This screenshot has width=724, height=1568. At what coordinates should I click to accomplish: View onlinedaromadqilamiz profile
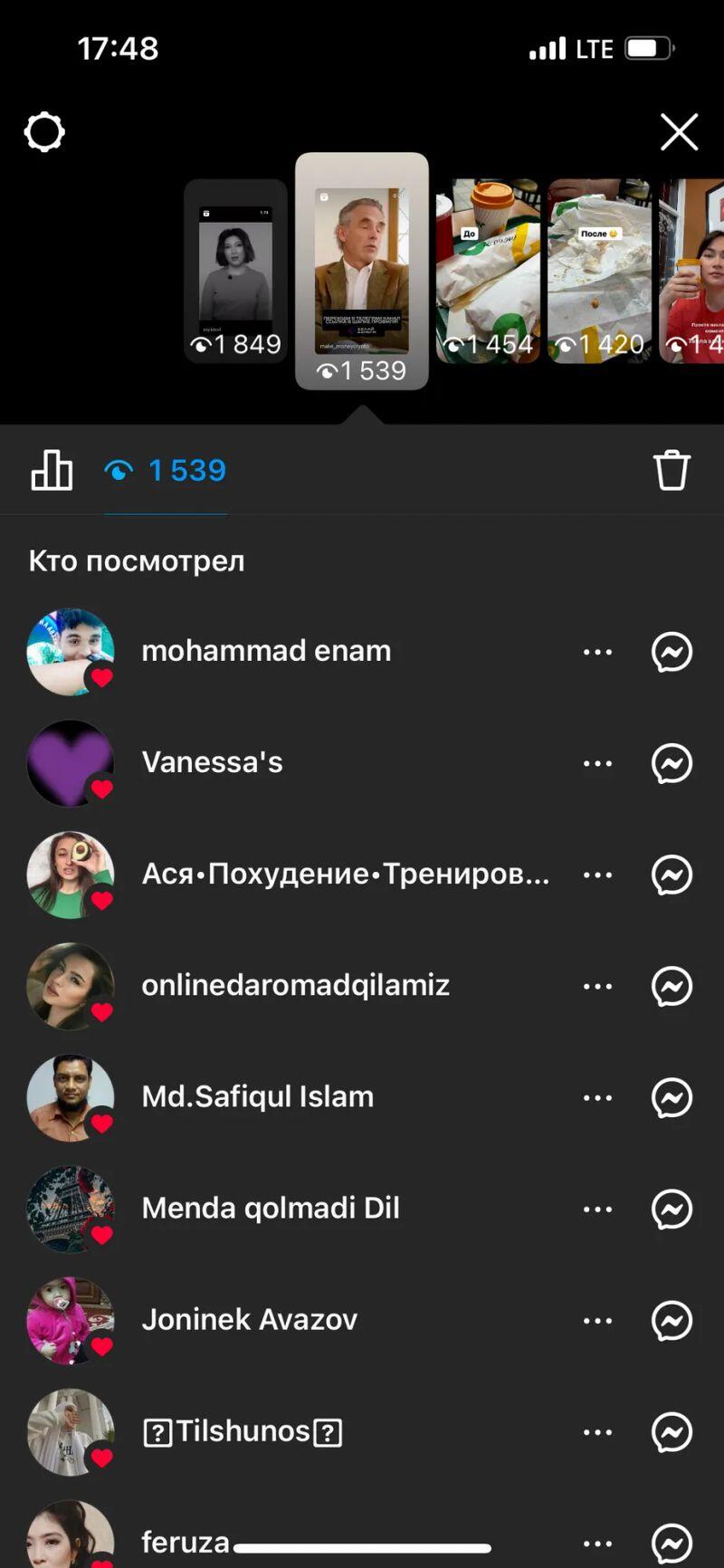point(295,985)
